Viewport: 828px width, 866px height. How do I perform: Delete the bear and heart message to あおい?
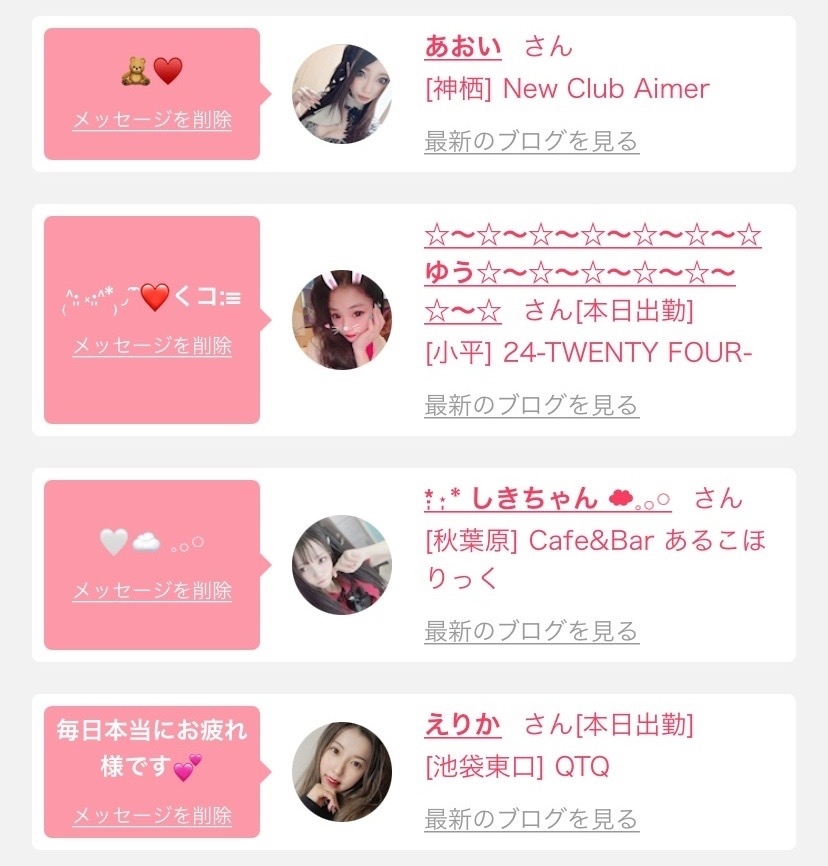152,120
